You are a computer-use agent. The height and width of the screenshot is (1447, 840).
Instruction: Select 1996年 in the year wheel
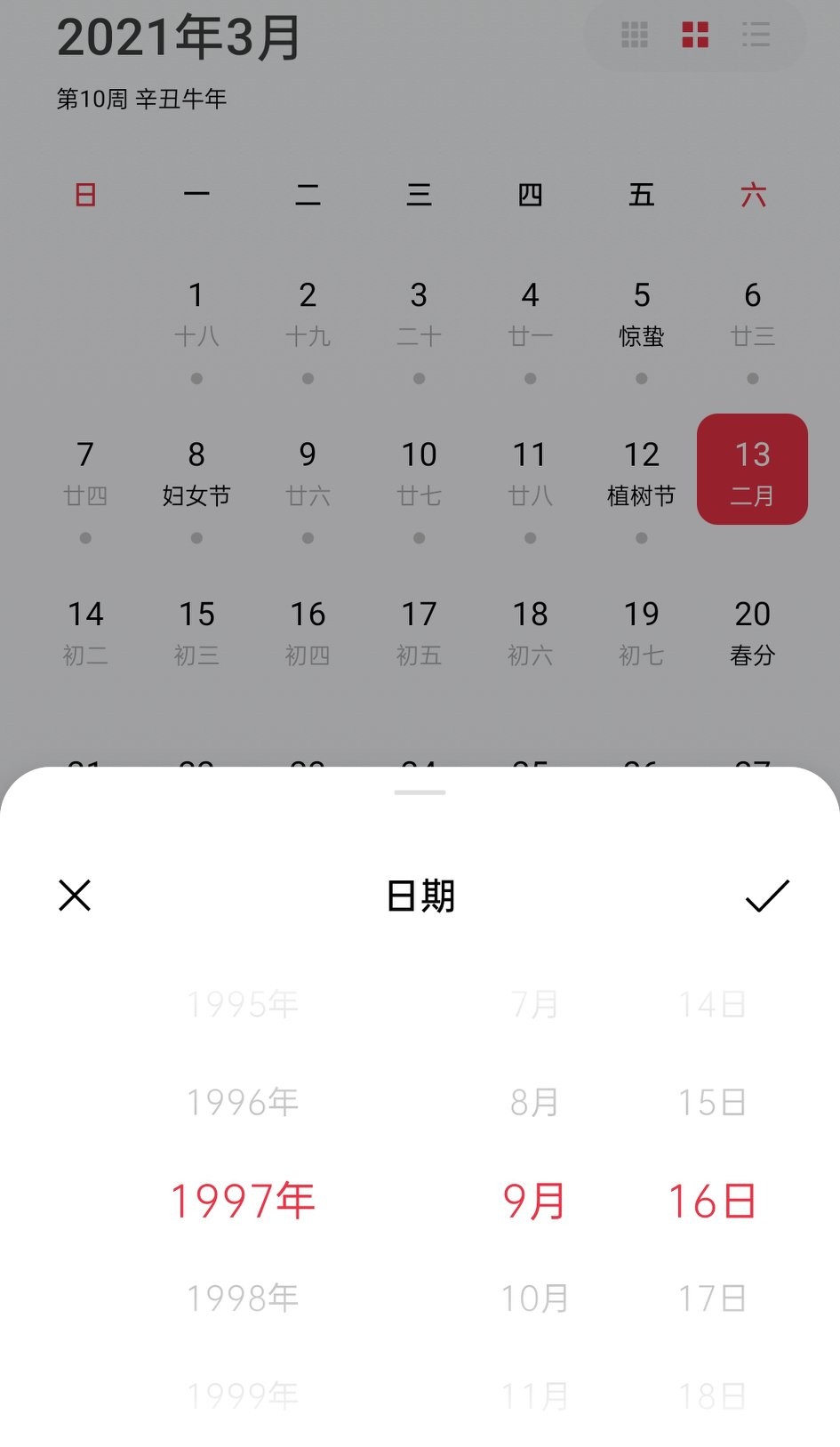pos(243,1103)
